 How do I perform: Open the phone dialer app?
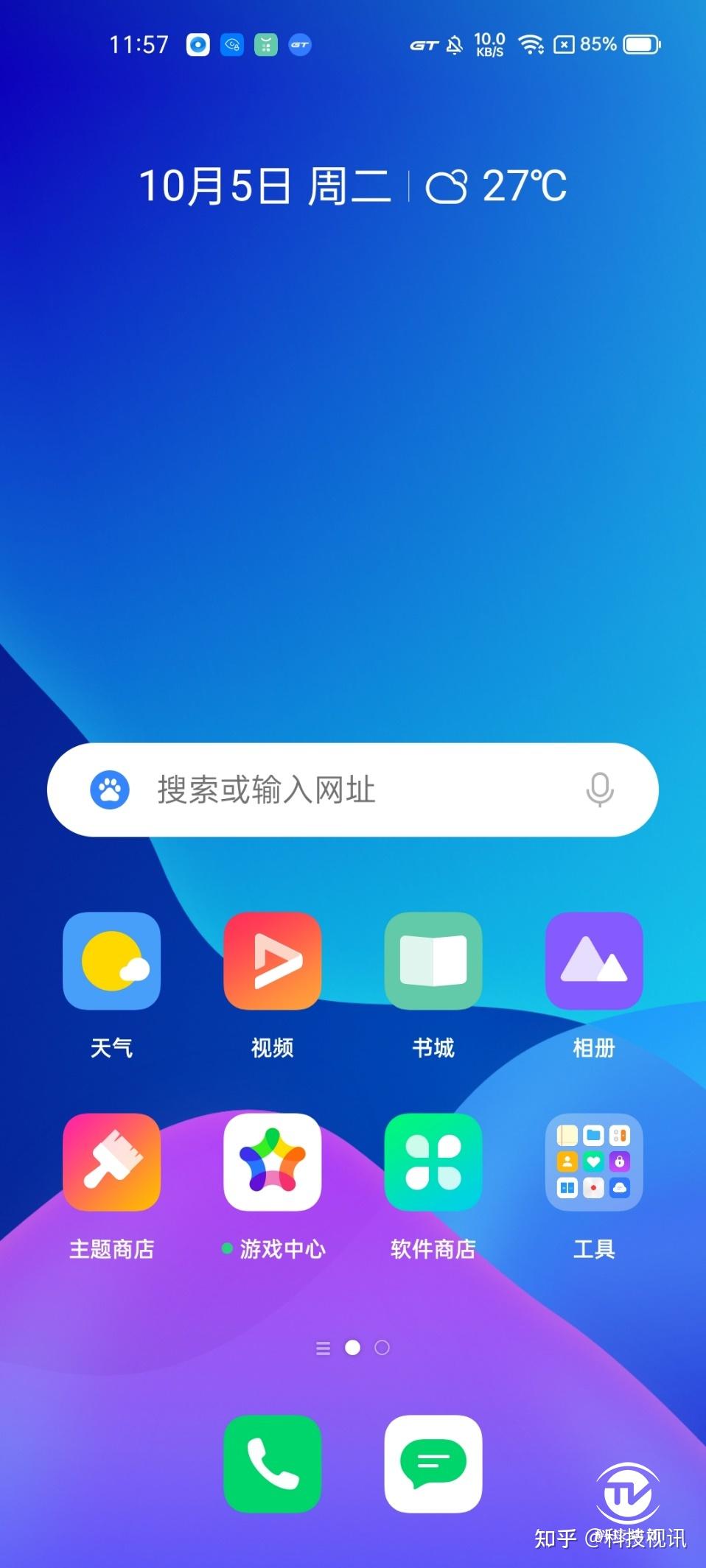click(272, 1463)
